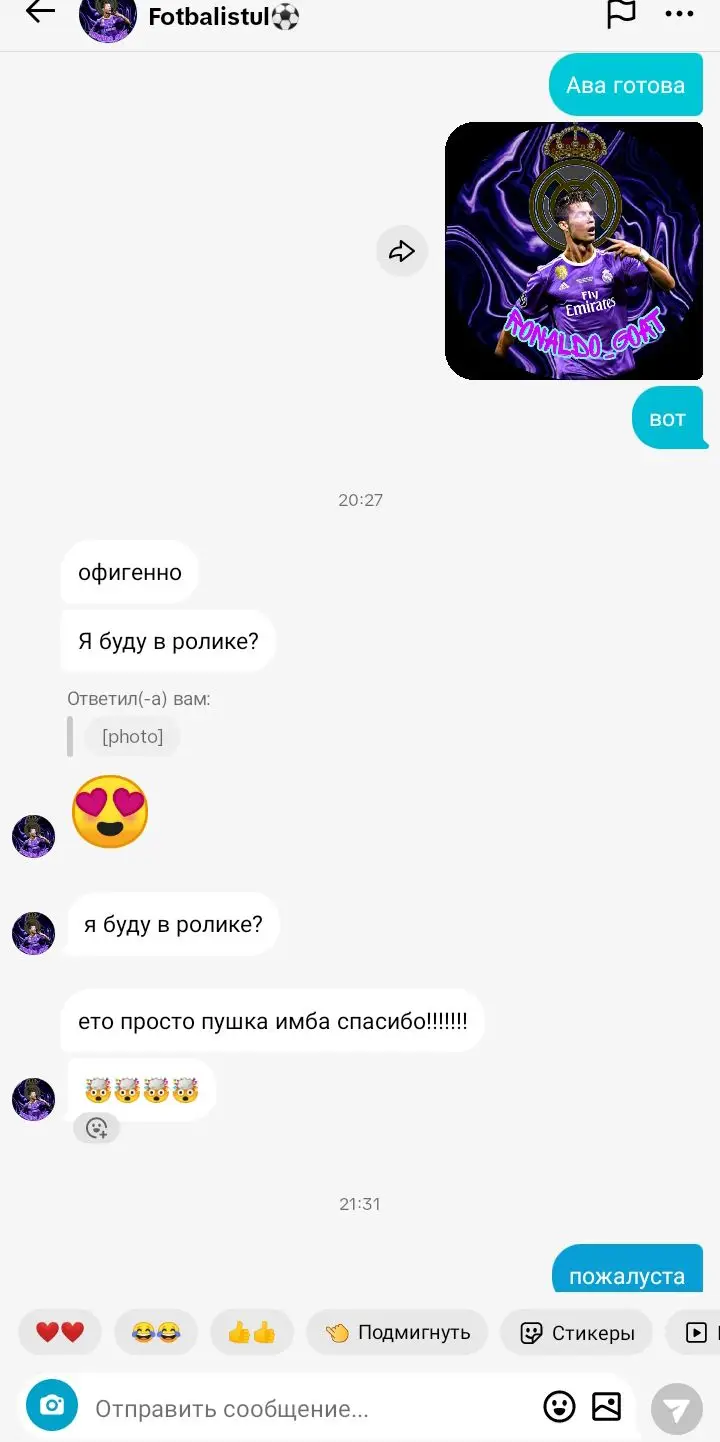Send the thumbs-up quick reply
The width and height of the screenshot is (720, 1442).
(252, 1332)
